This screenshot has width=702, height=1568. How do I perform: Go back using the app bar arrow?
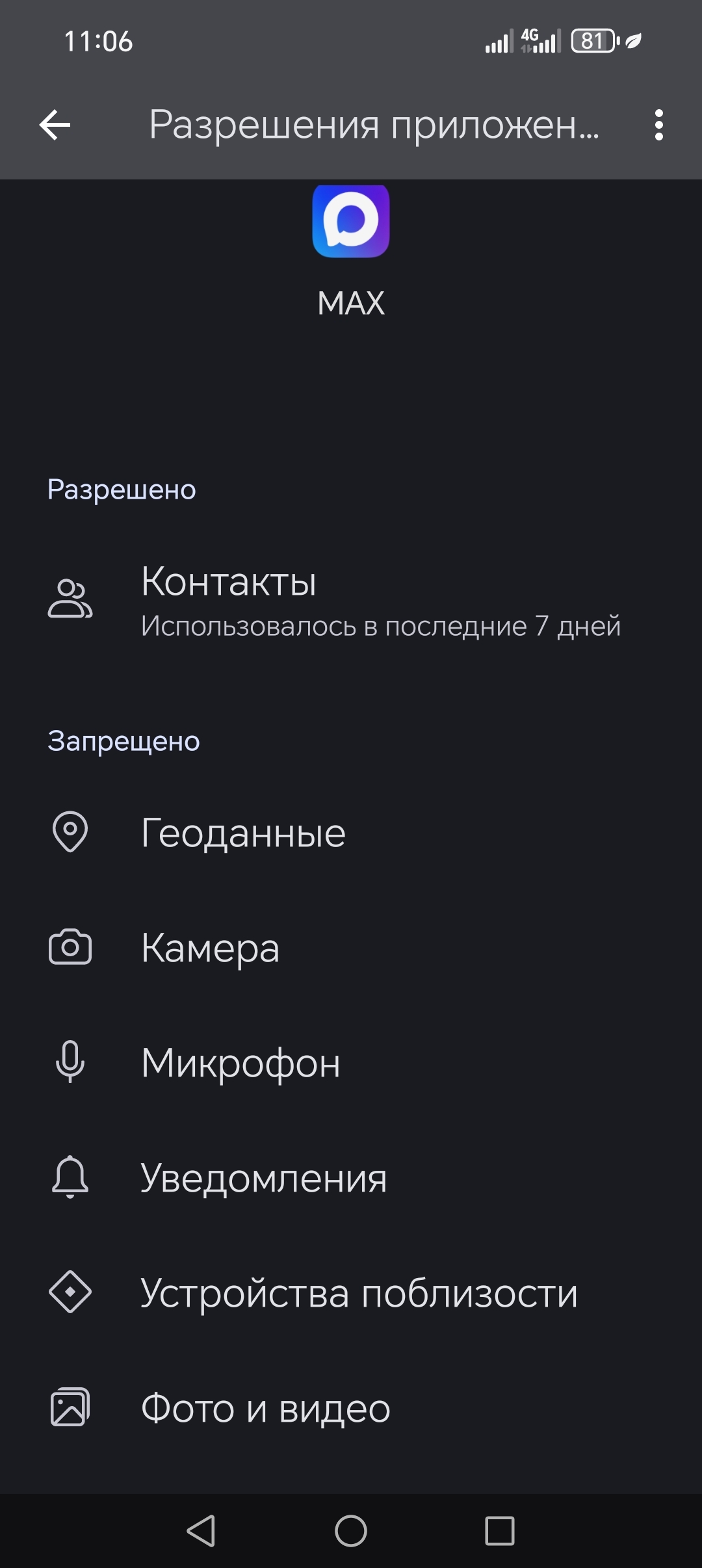click(x=55, y=125)
